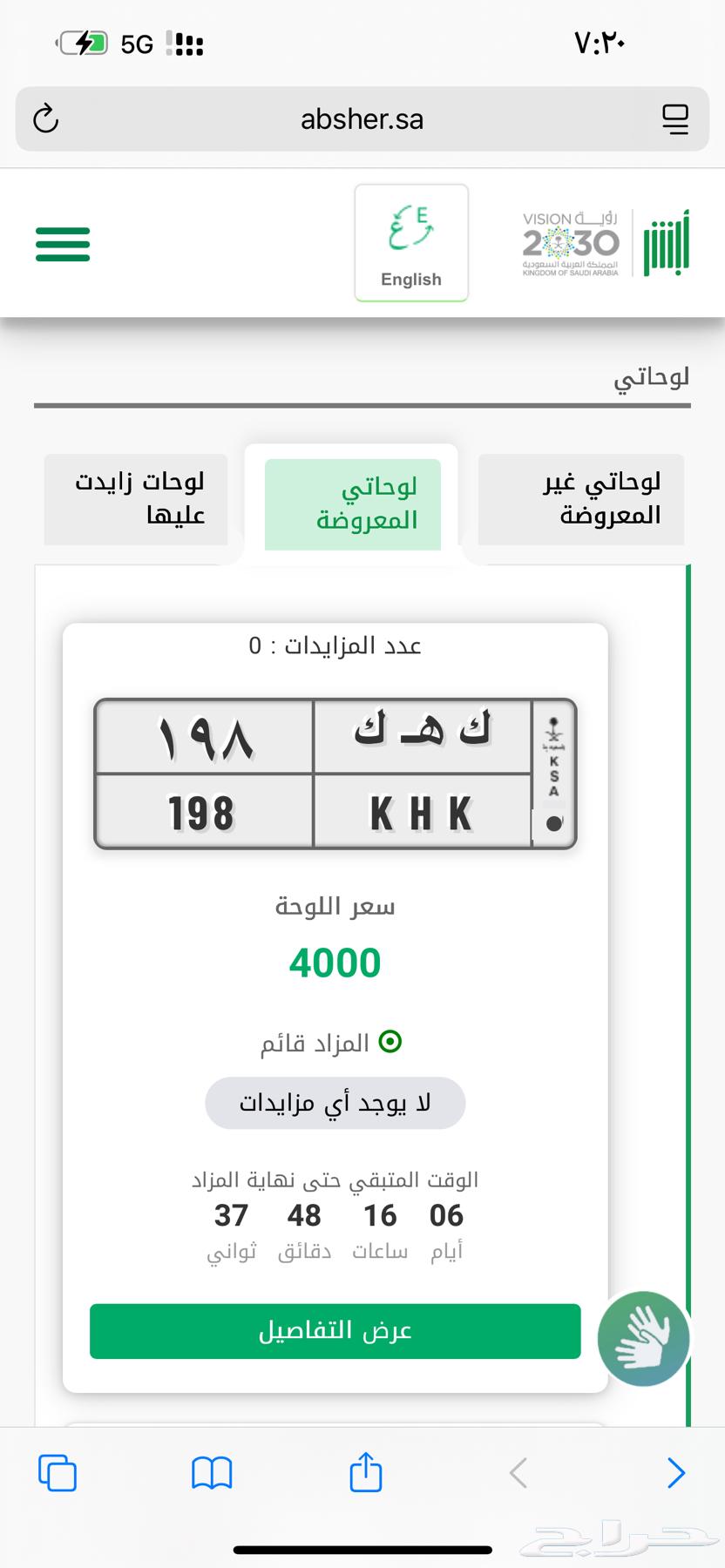
Task: Navigate forward with the right arrow
Action: 677,1473
